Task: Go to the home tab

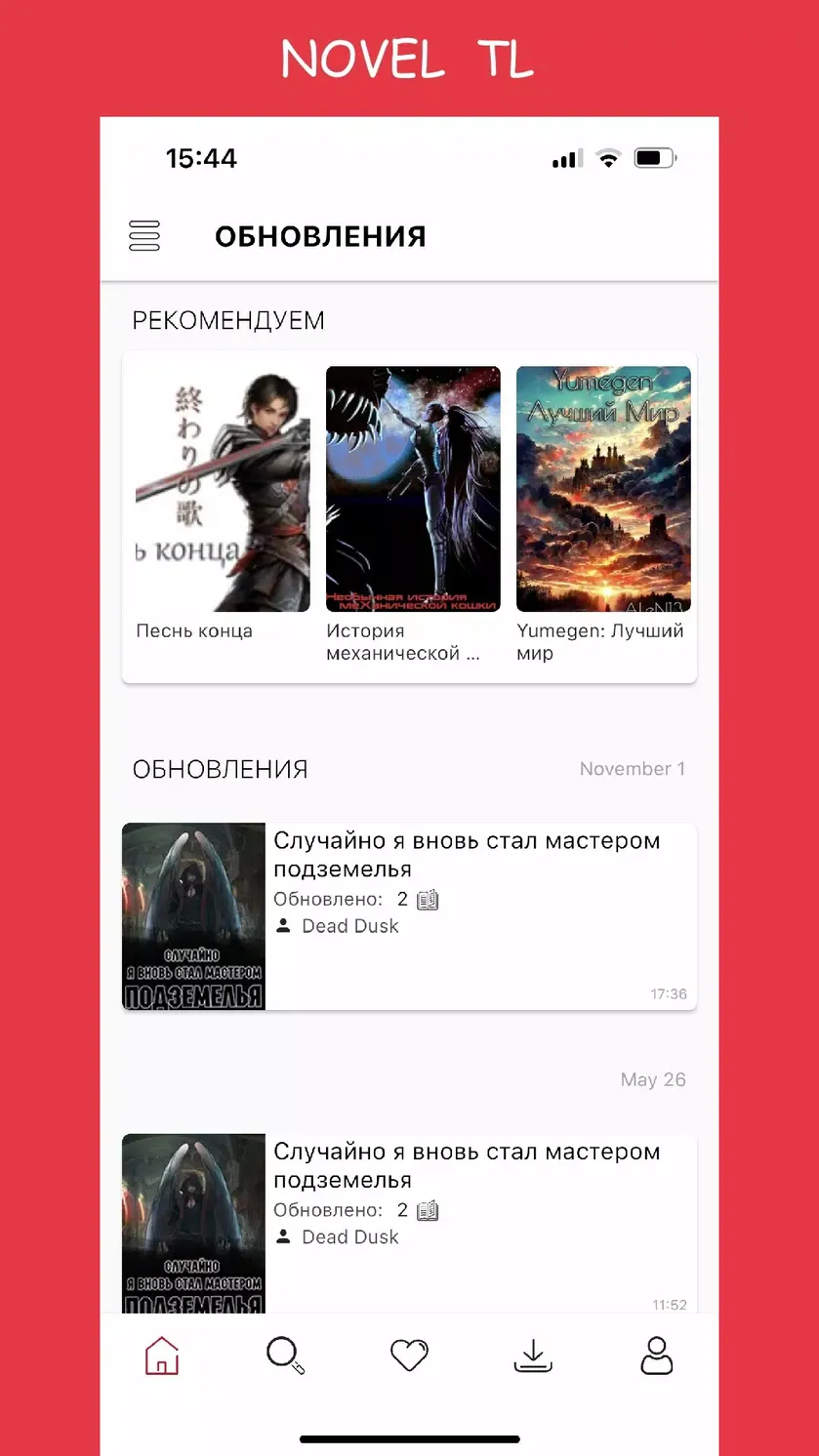Action: (x=162, y=1355)
